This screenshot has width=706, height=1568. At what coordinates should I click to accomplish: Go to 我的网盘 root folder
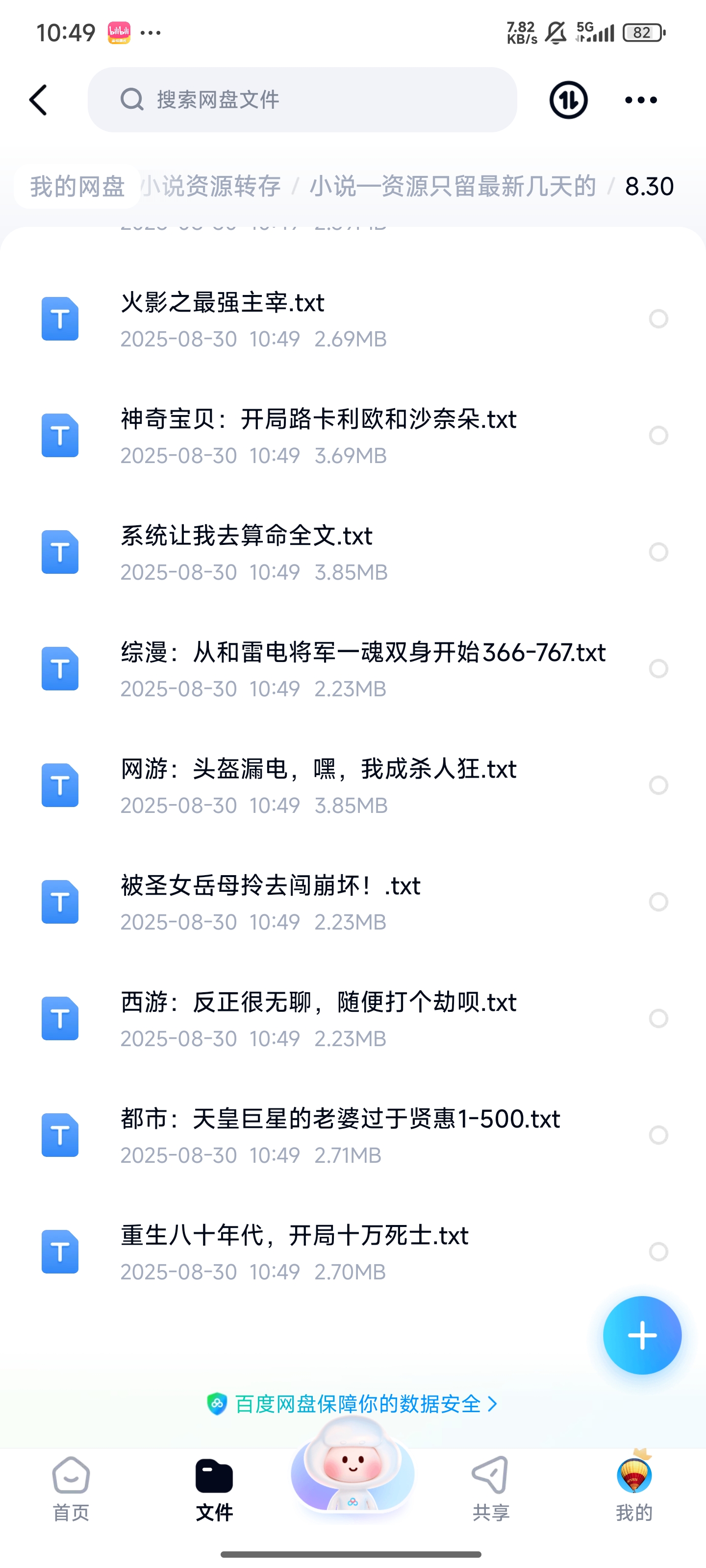point(76,187)
